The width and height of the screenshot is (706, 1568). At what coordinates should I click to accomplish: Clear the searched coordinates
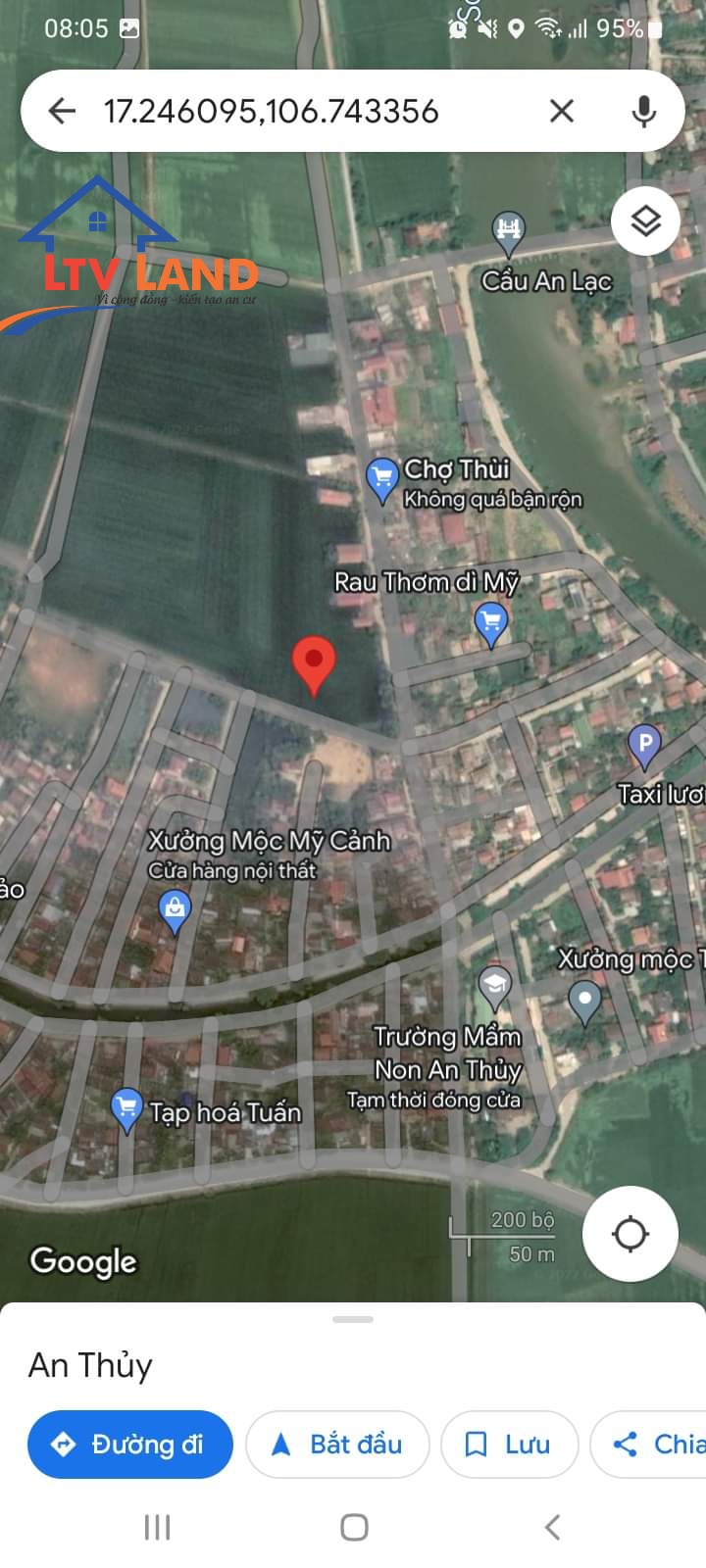pos(562,111)
